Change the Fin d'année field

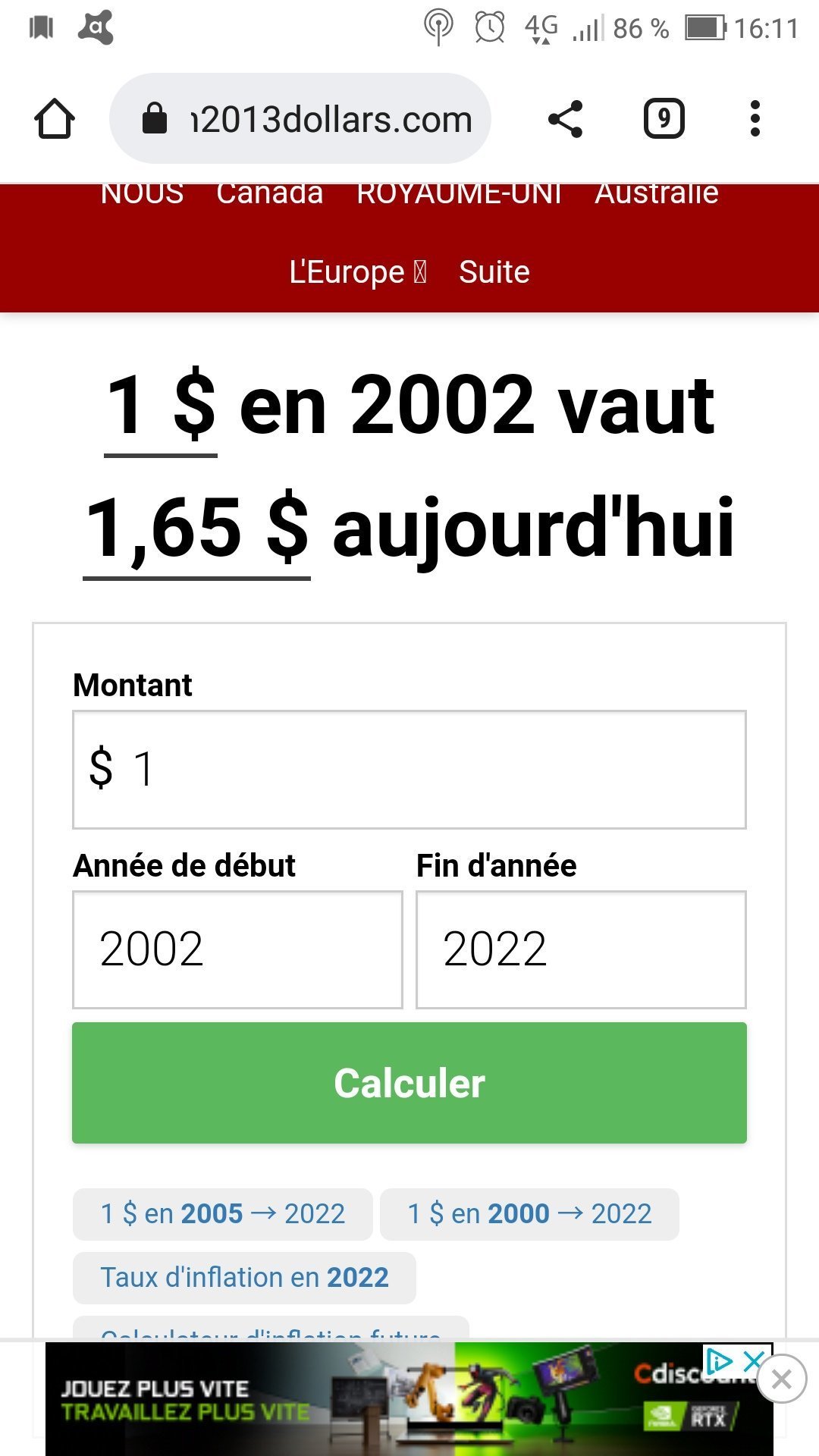(x=581, y=949)
